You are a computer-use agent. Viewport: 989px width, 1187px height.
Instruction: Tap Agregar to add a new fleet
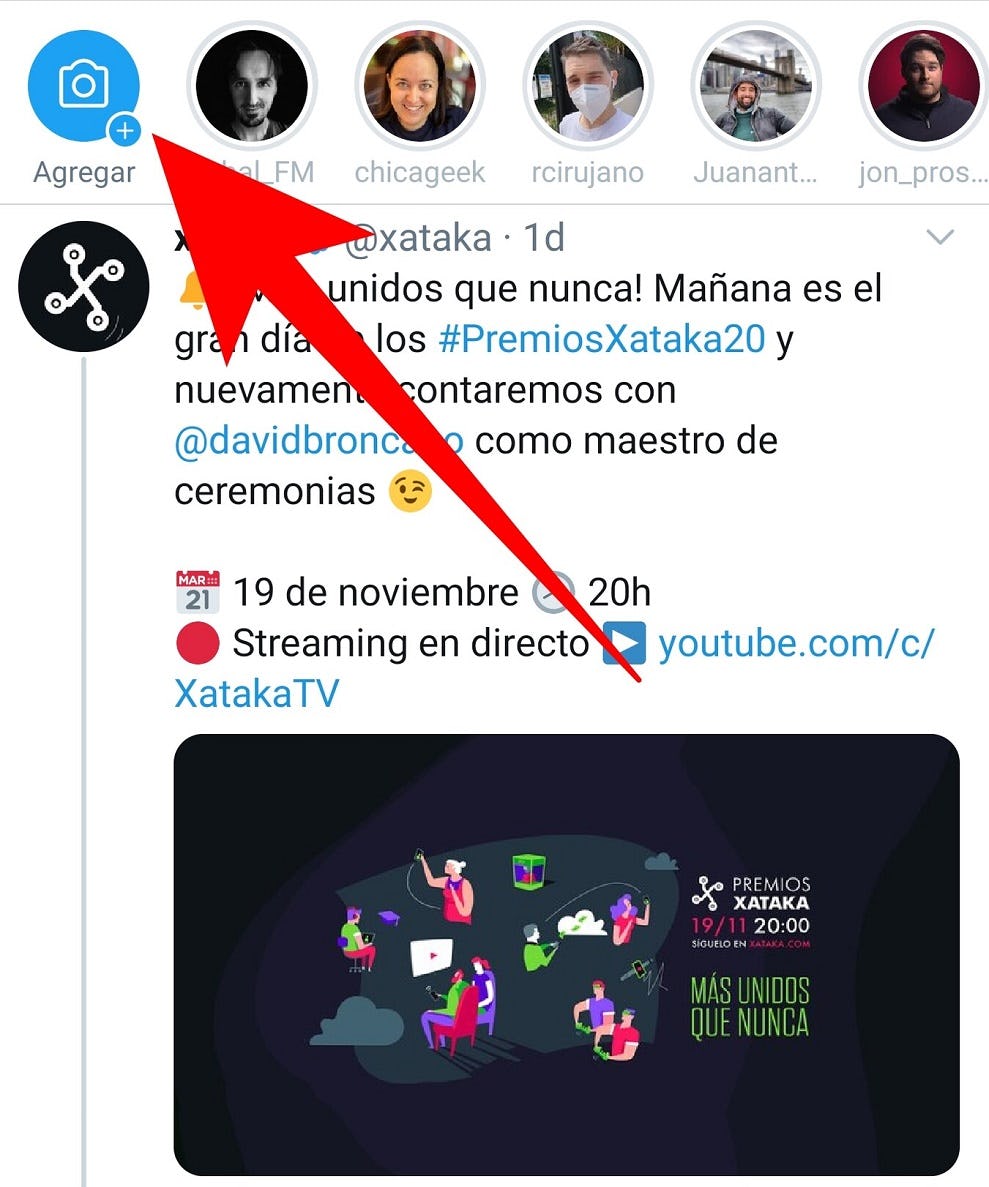pos(84,86)
